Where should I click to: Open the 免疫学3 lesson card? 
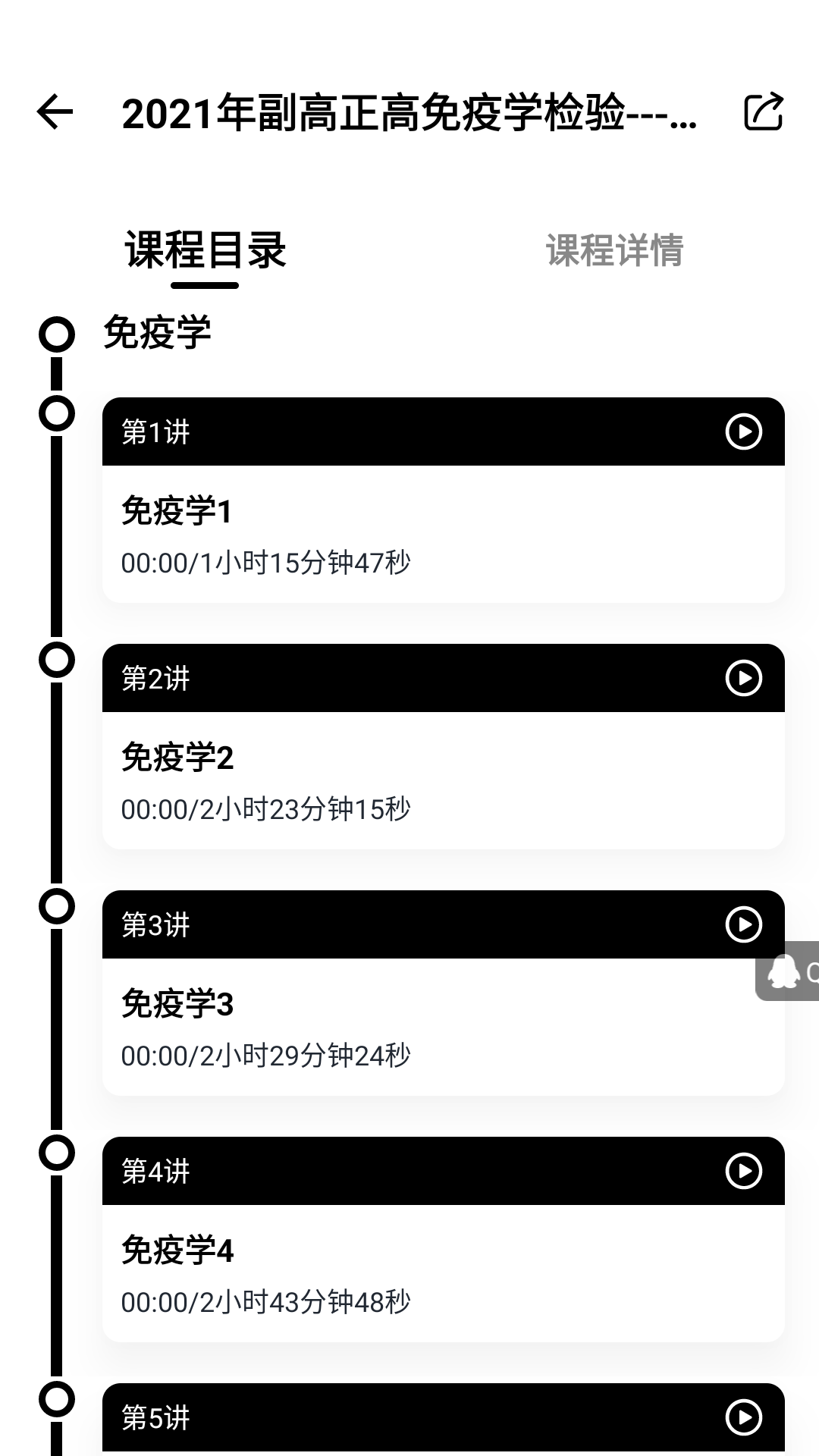[x=443, y=1027]
